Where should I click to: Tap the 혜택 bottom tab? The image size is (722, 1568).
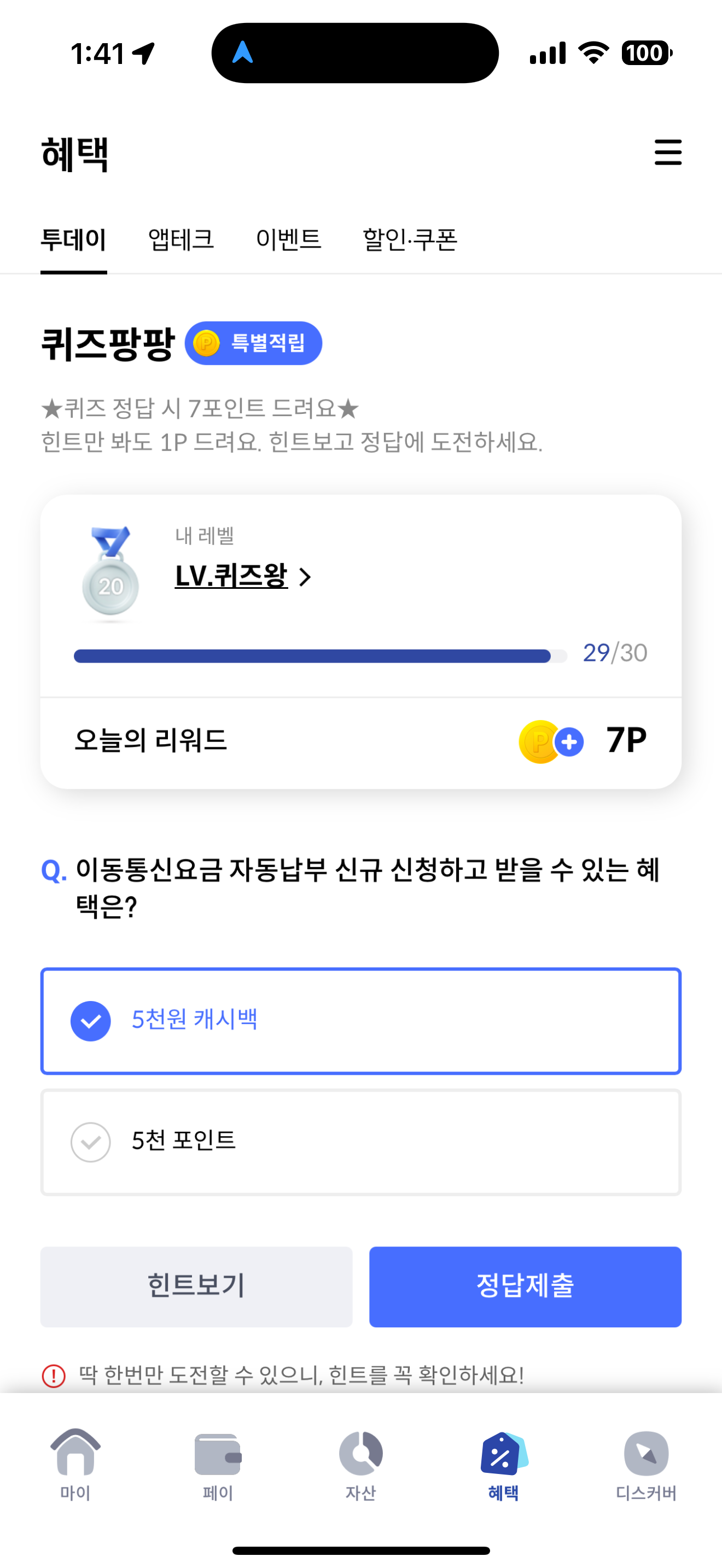[503, 1464]
